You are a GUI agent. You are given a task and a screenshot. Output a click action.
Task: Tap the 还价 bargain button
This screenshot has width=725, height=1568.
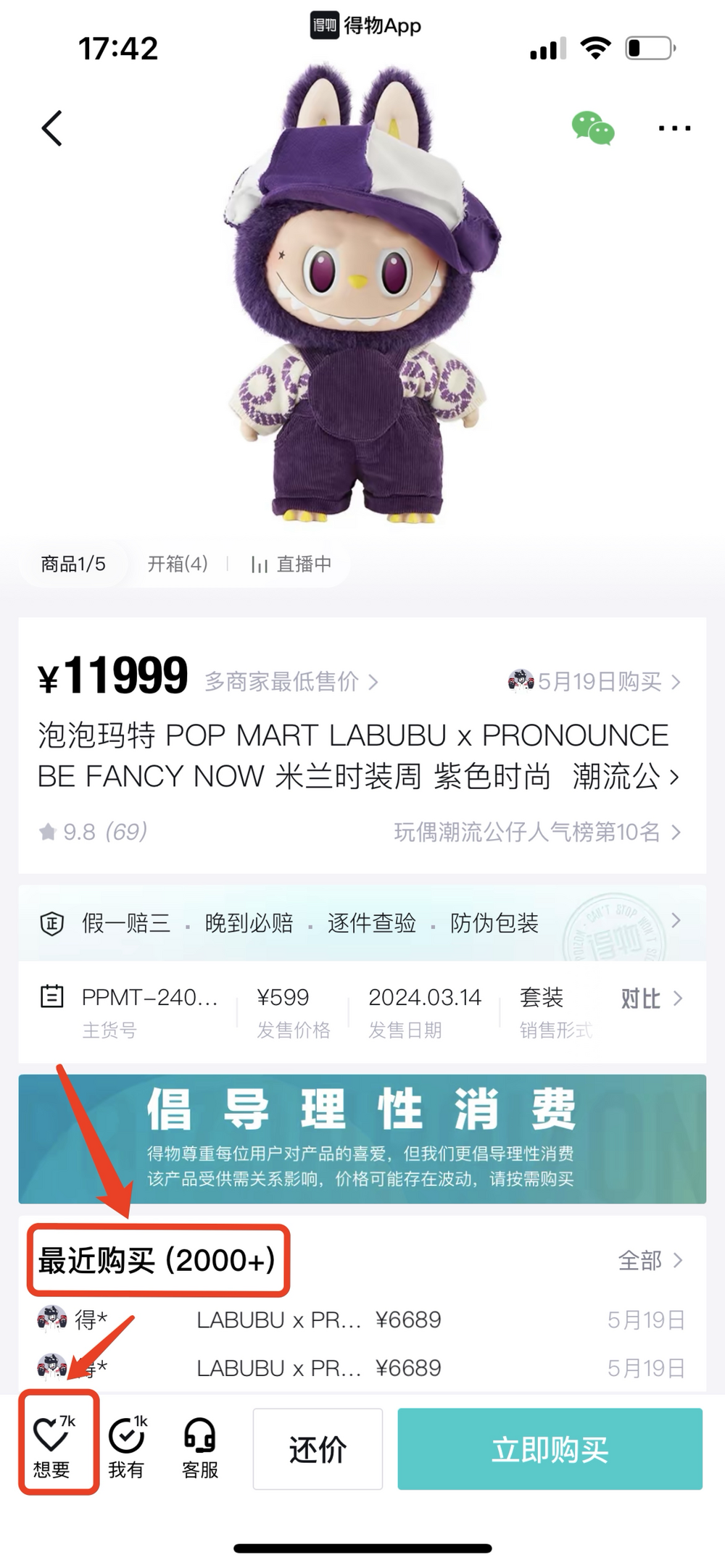[318, 1448]
